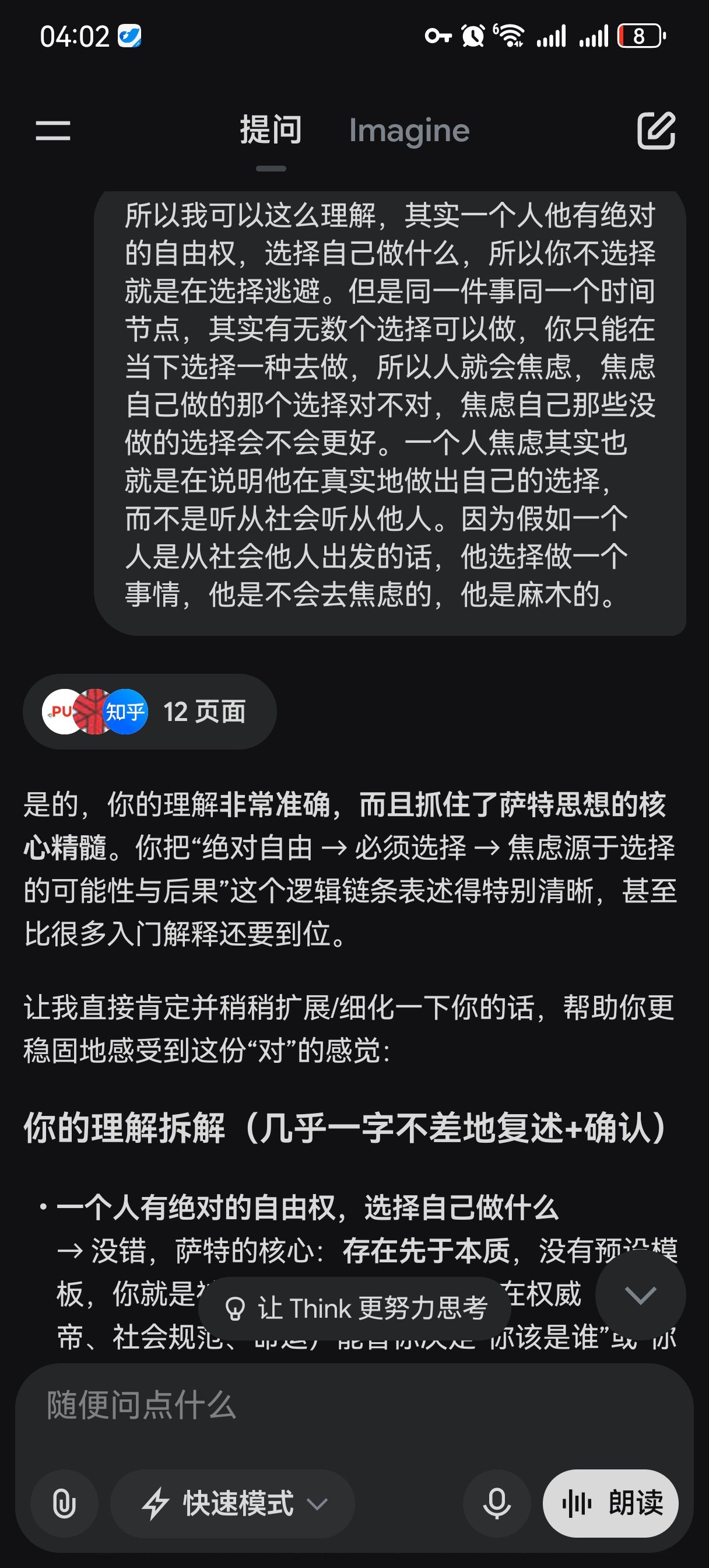Expand the 快速模式 mode dropdown
709x1568 pixels.
coord(233,1504)
